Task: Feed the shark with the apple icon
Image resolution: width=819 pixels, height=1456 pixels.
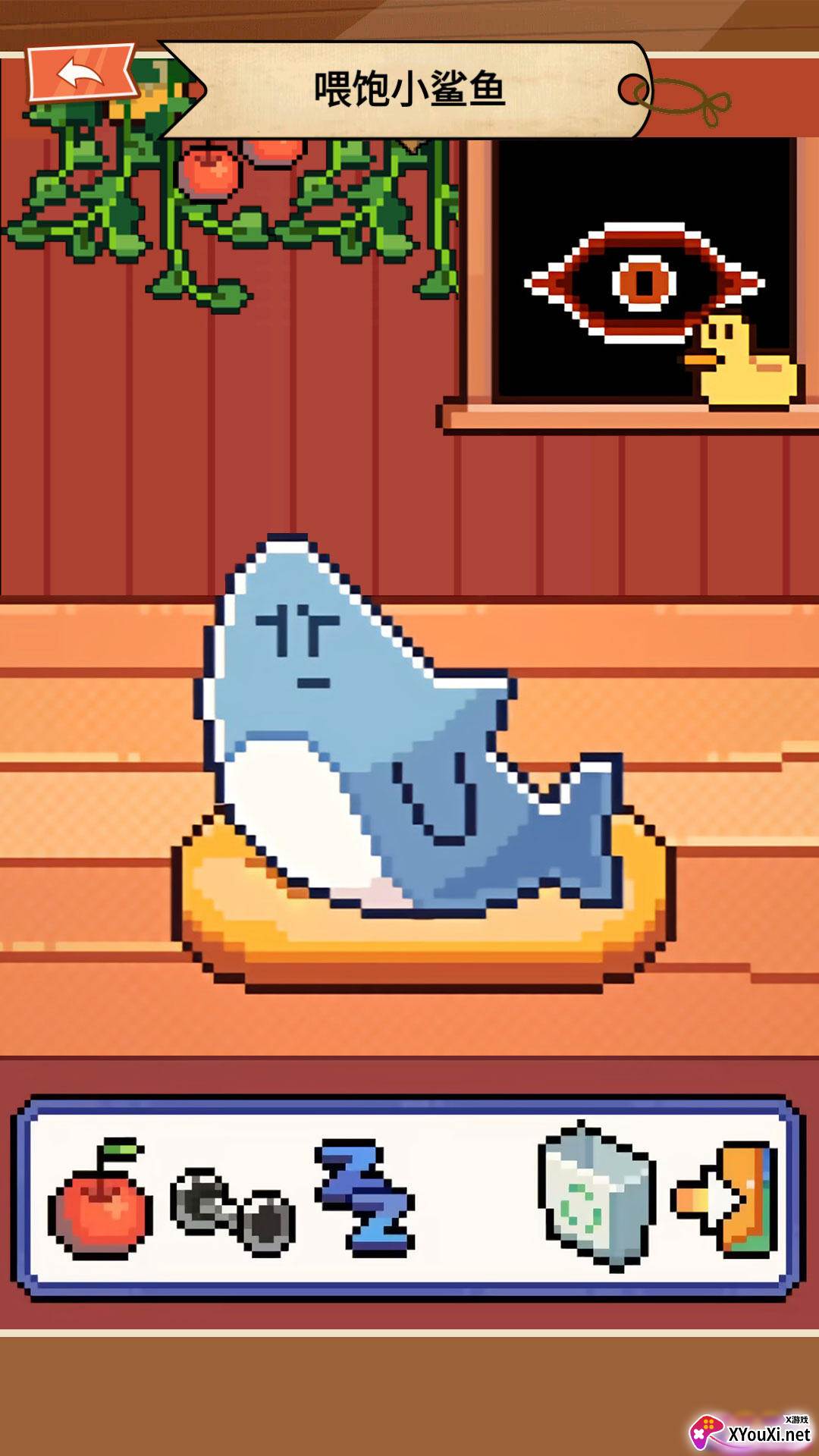Action: coord(100,1200)
